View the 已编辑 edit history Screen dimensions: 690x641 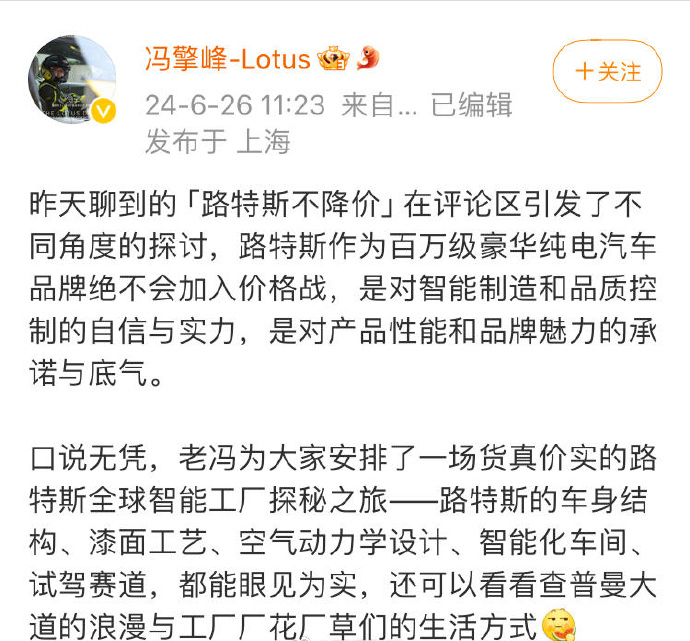pyautogui.click(x=471, y=104)
